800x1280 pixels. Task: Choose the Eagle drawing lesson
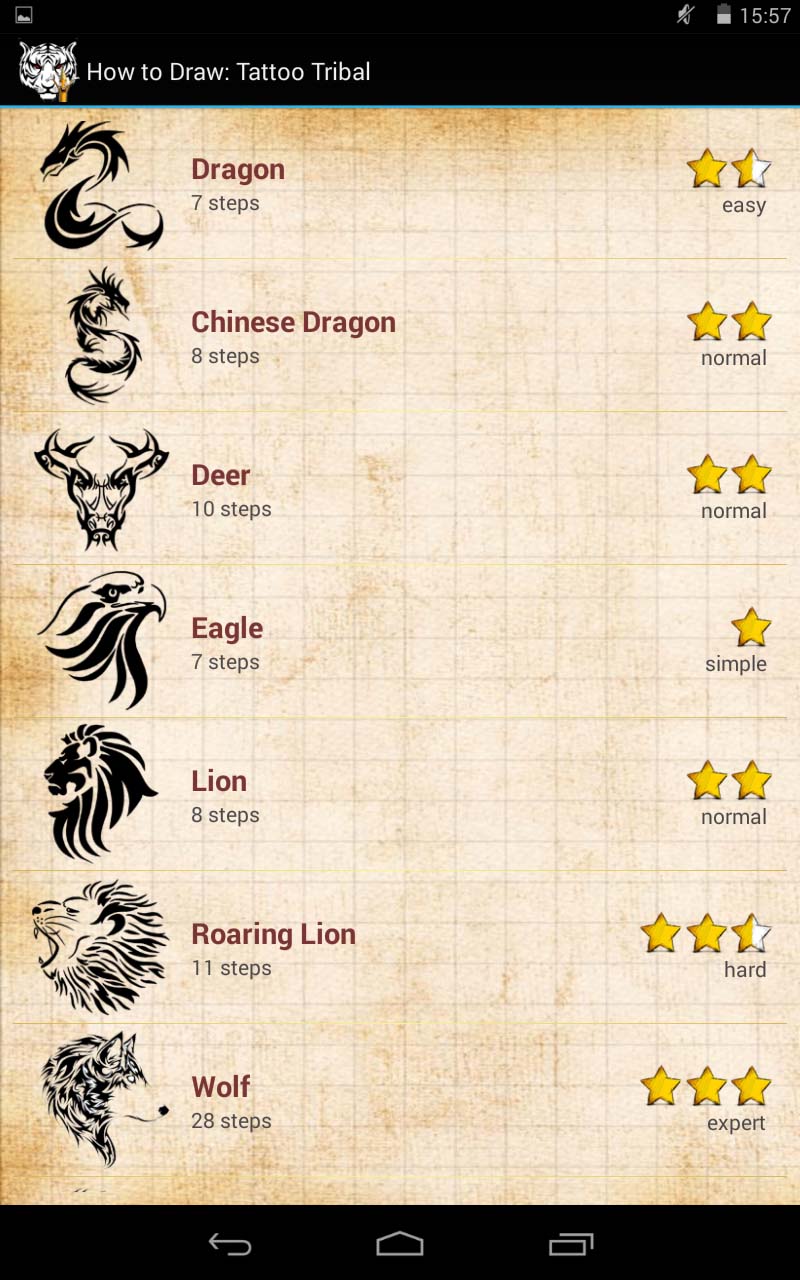(x=400, y=643)
